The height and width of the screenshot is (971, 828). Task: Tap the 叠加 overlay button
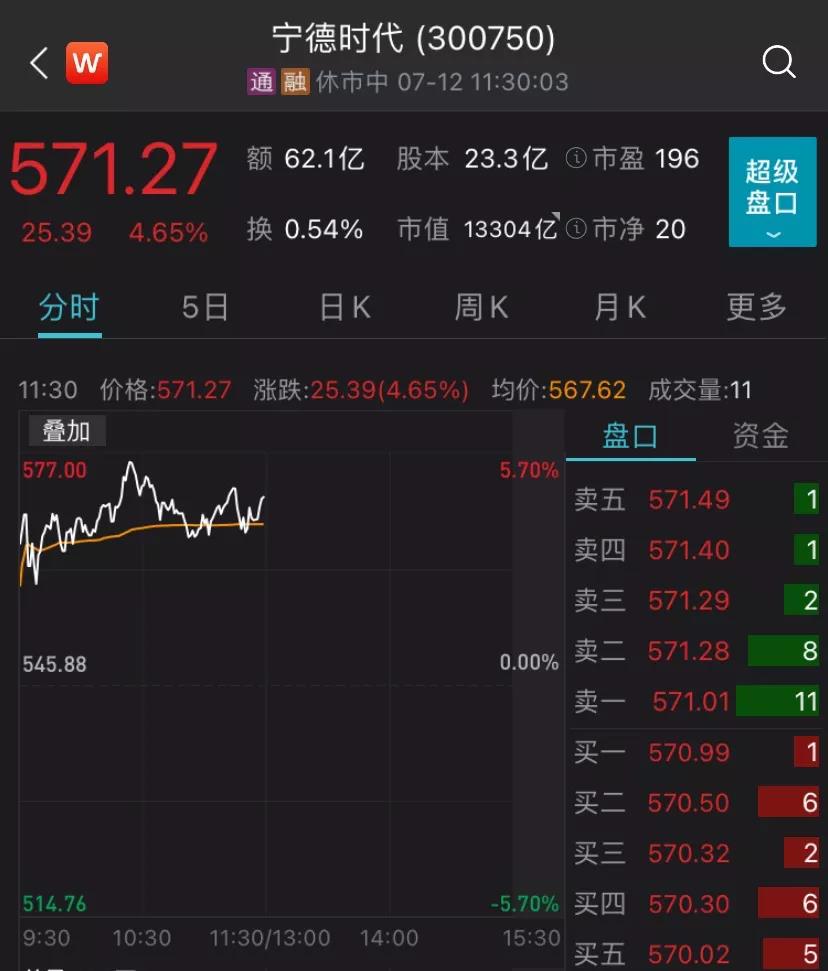coord(66,431)
